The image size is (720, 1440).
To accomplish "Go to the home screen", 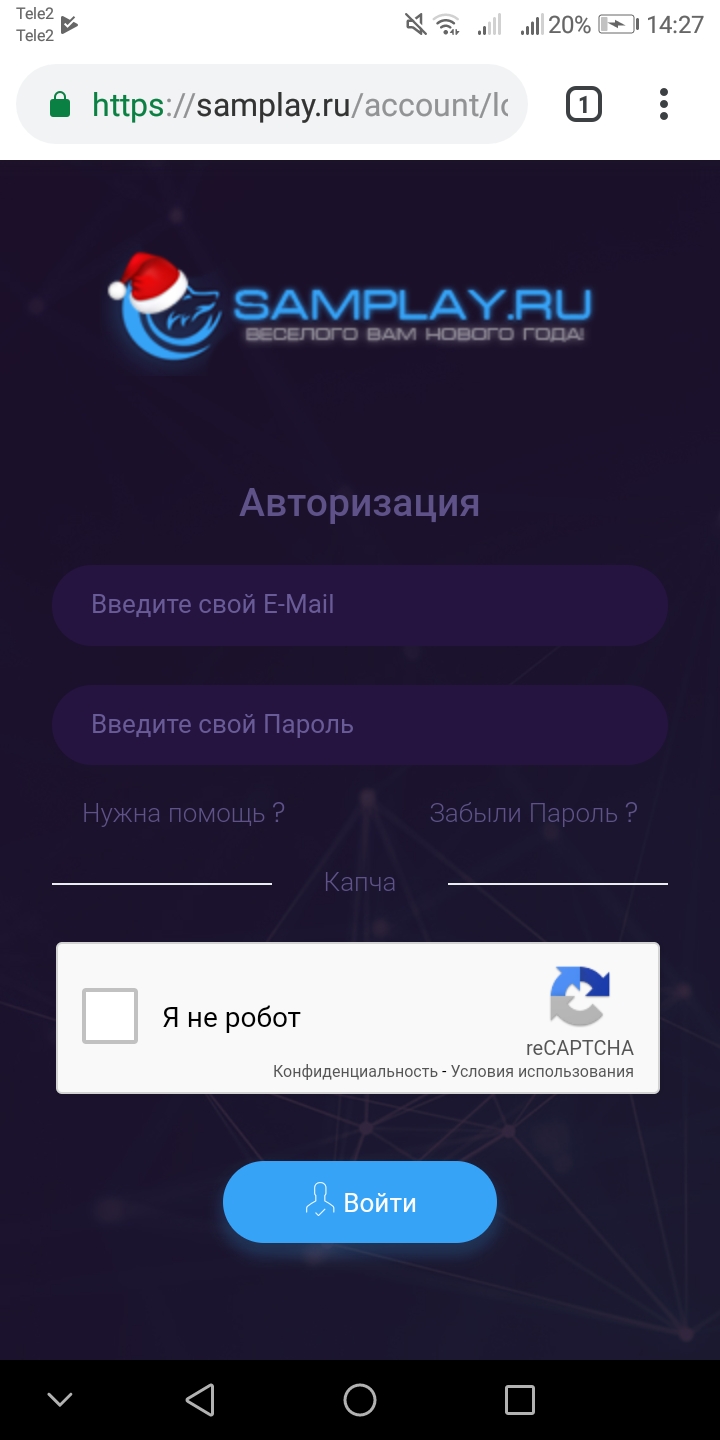I will click(359, 1399).
